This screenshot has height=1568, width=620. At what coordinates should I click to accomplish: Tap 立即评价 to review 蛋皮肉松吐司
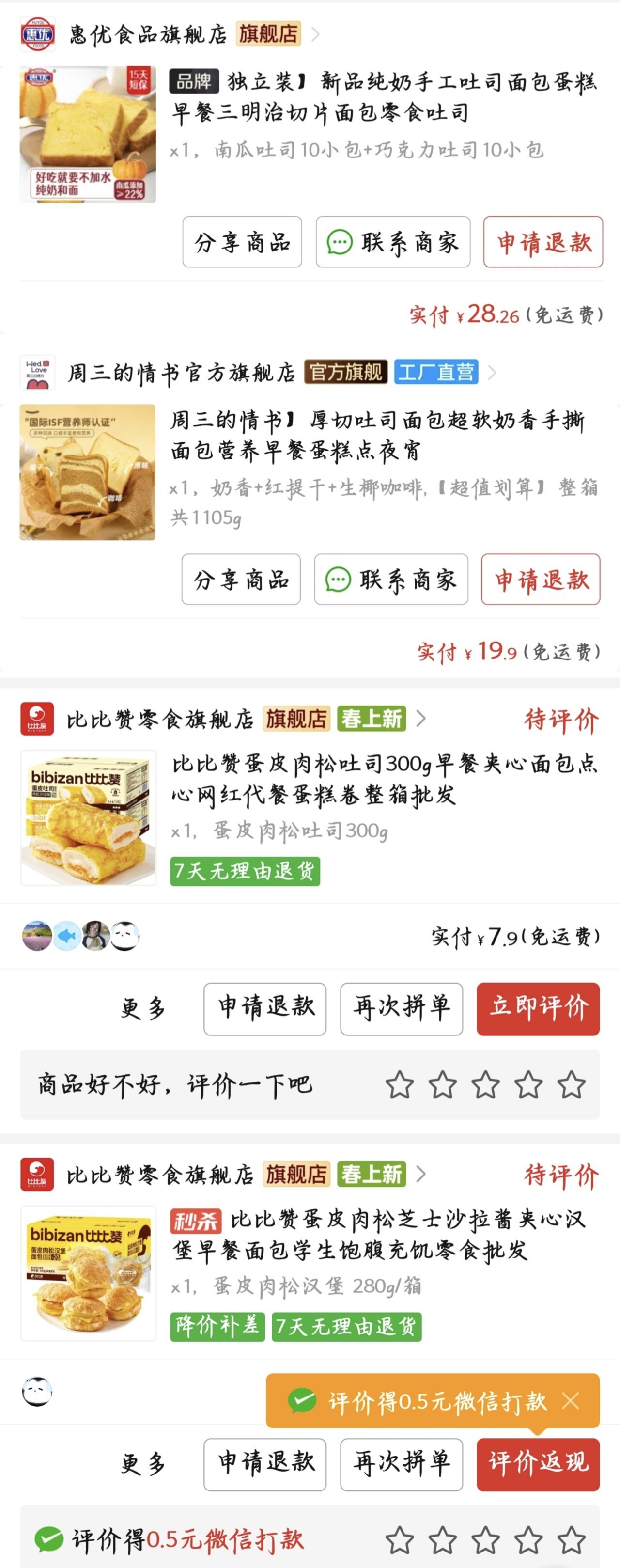[x=538, y=1009]
